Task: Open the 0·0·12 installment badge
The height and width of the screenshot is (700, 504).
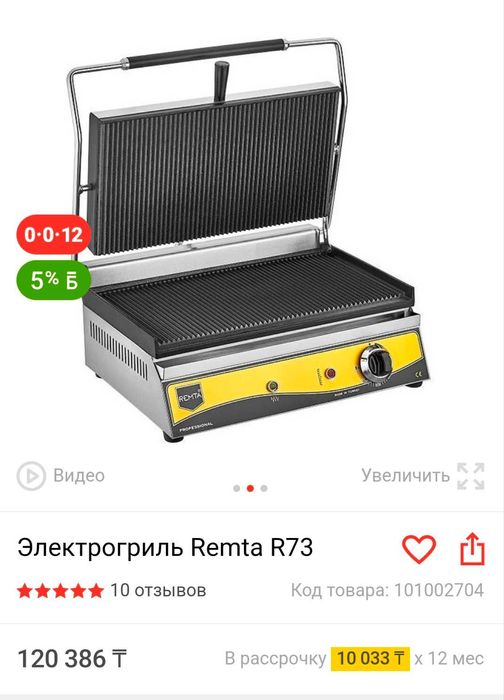Action: (54, 235)
